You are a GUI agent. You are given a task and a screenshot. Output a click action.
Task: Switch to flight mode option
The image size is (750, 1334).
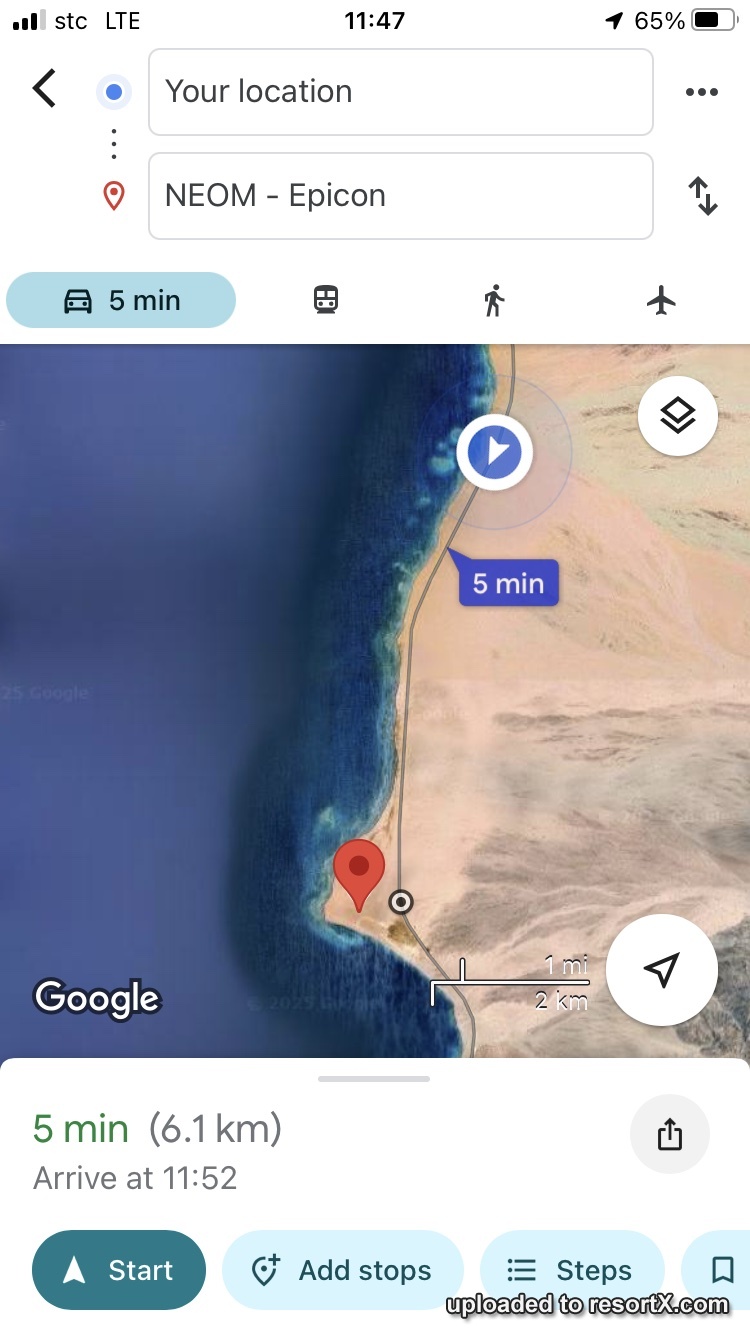coord(661,300)
